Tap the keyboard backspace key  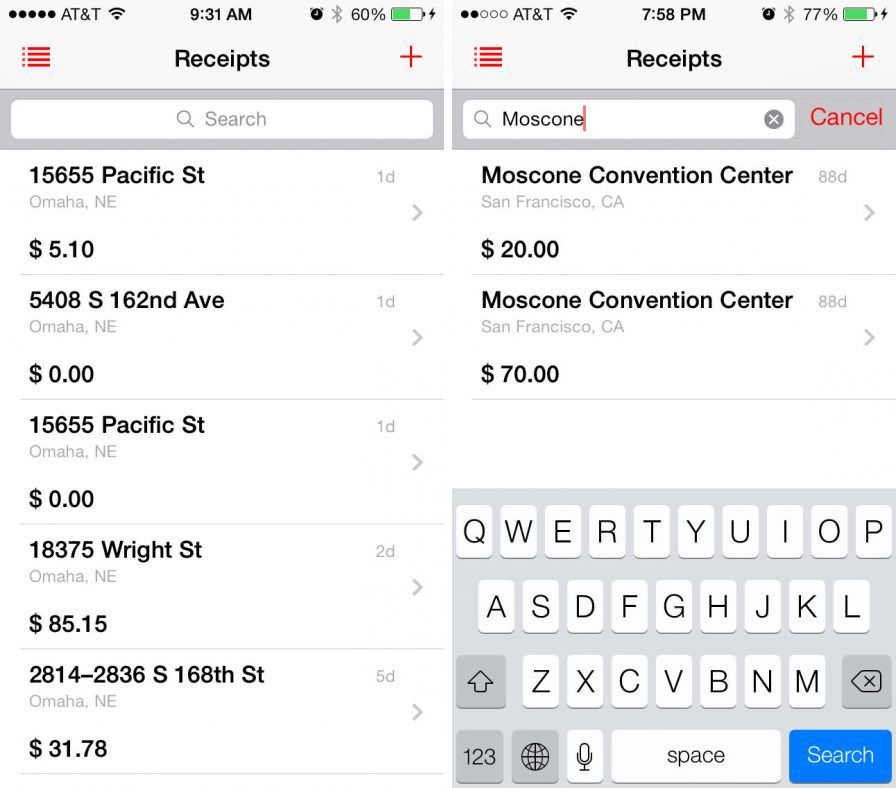click(865, 681)
